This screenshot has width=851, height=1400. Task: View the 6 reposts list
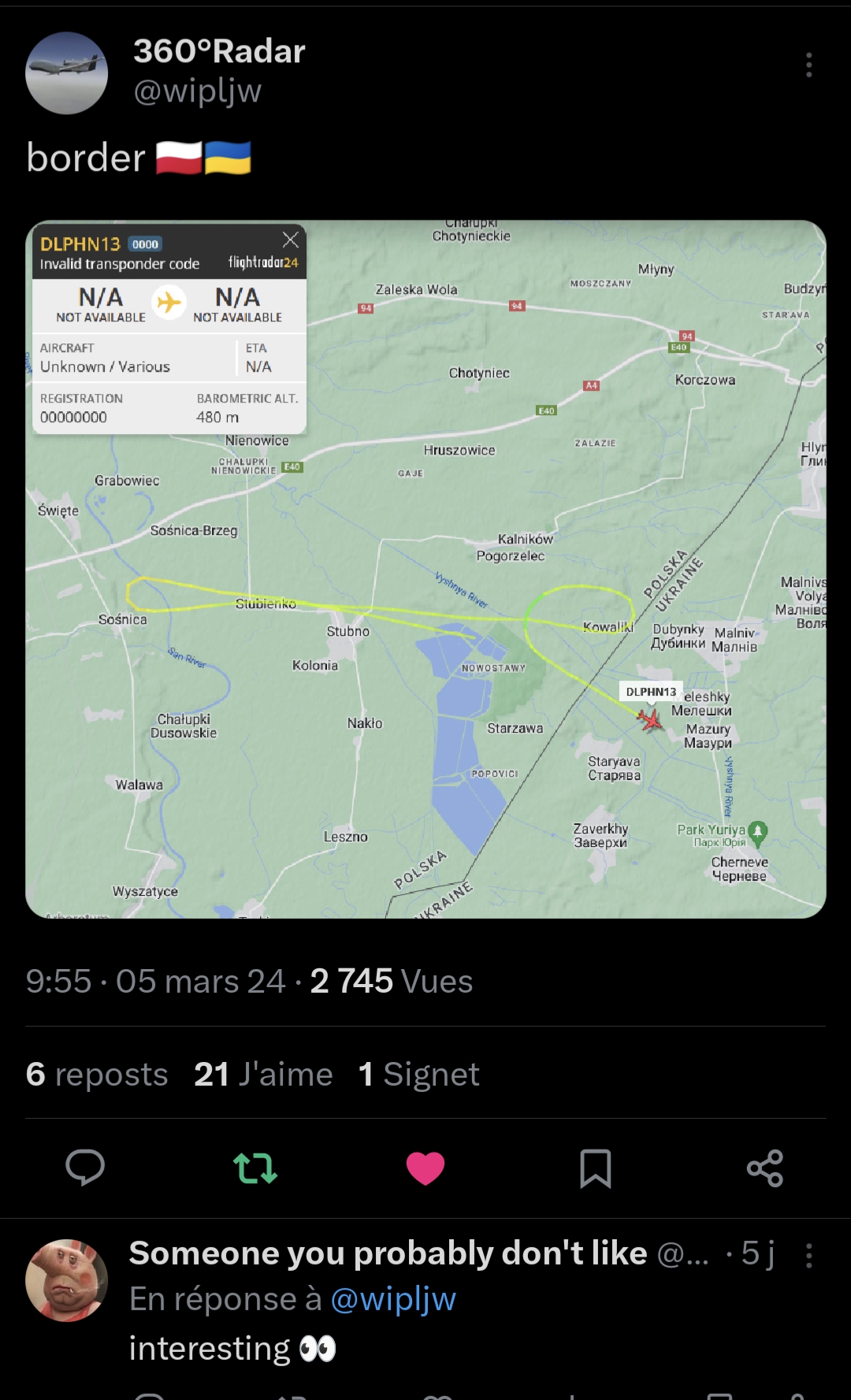[x=97, y=1075]
